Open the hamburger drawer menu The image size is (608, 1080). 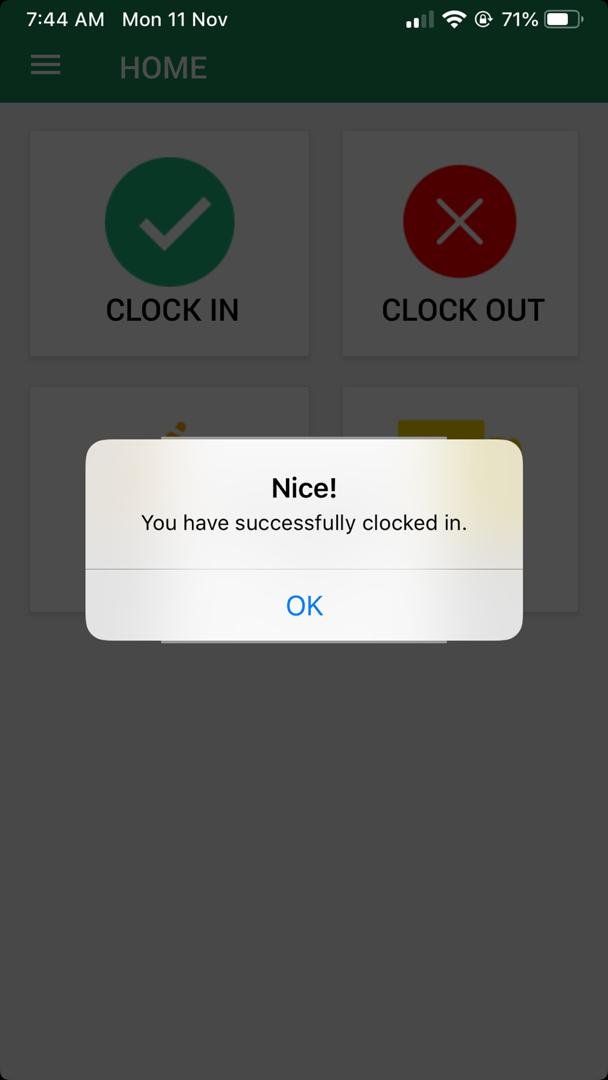click(45, 66)
